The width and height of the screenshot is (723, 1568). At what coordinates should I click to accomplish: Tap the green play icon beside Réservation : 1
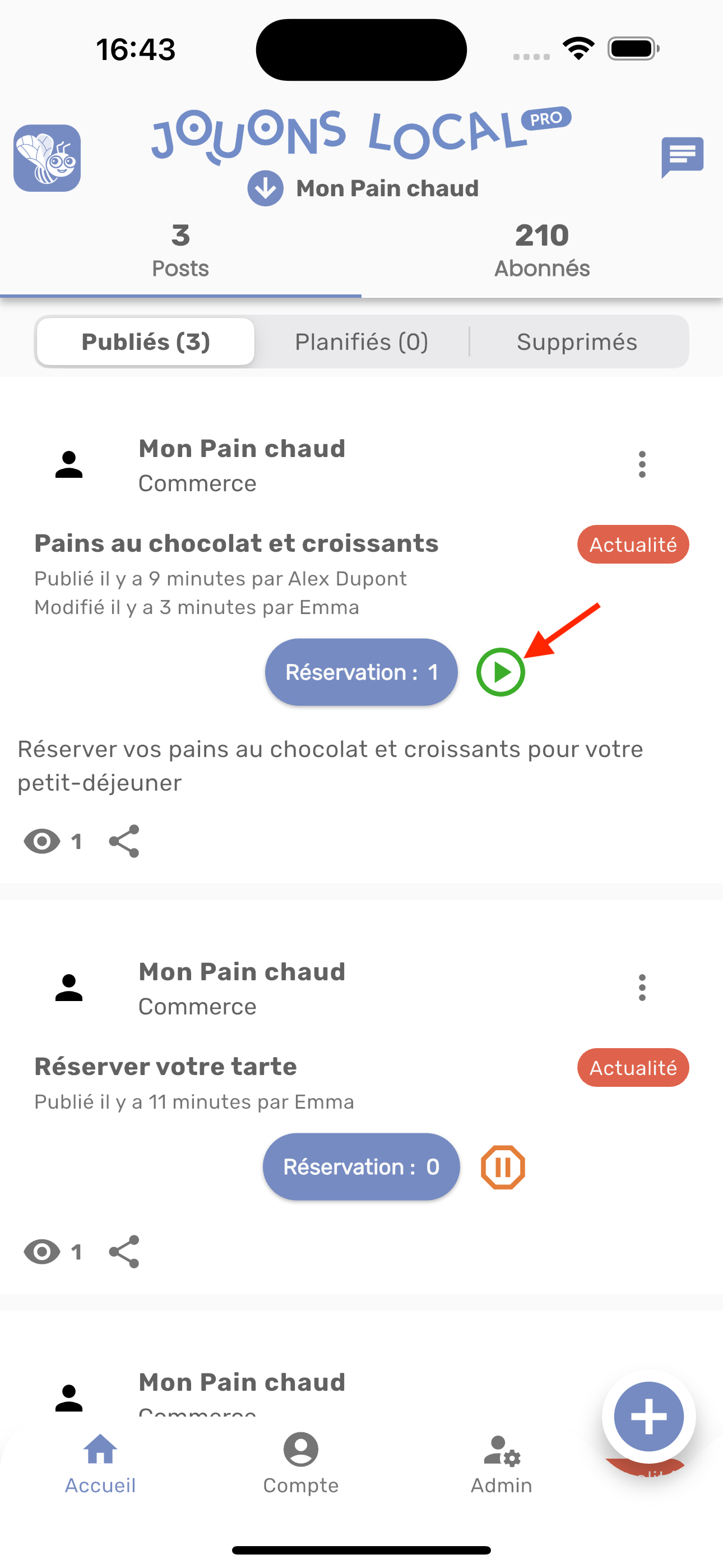500,672
